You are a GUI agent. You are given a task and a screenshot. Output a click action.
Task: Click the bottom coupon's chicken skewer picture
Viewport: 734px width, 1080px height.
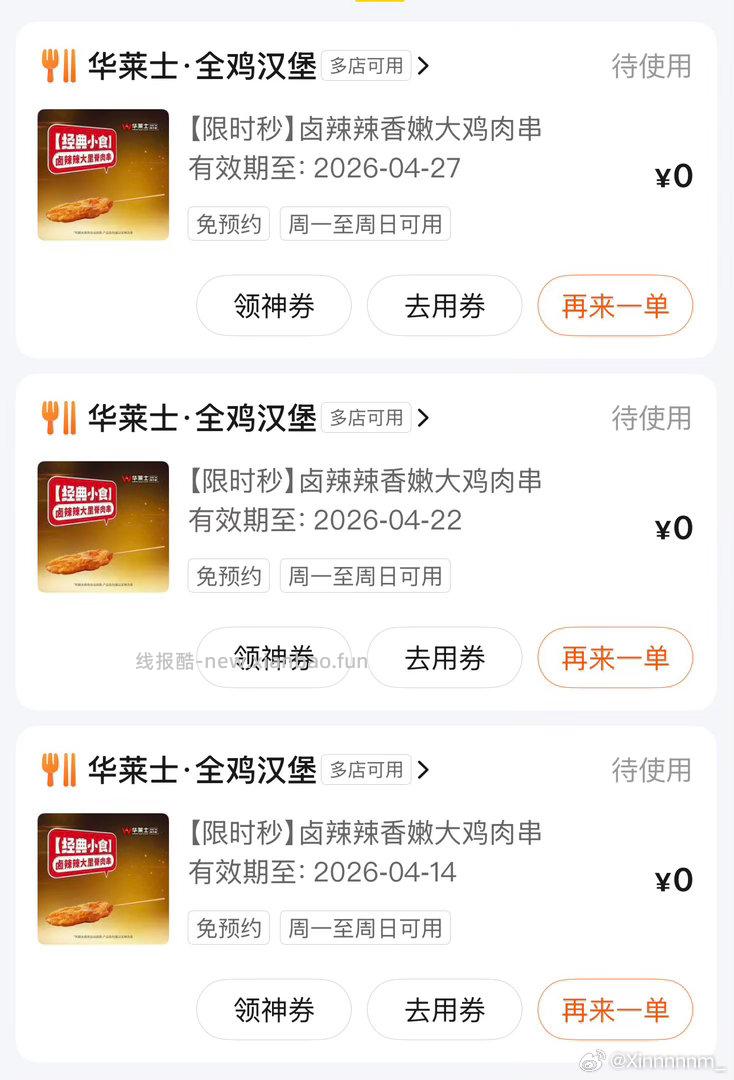click(103, 877)
